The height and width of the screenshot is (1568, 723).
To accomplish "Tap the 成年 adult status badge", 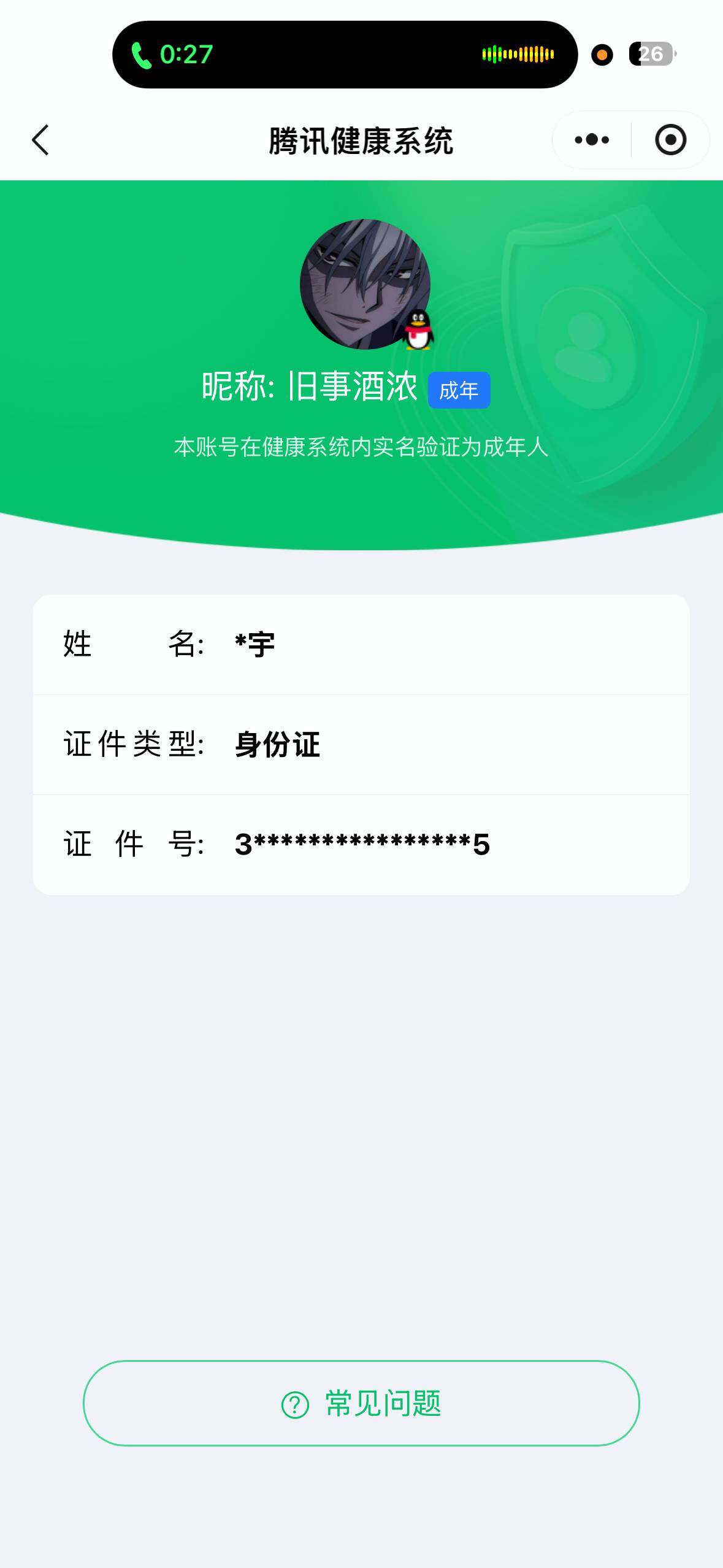I will tap(460, 390).
